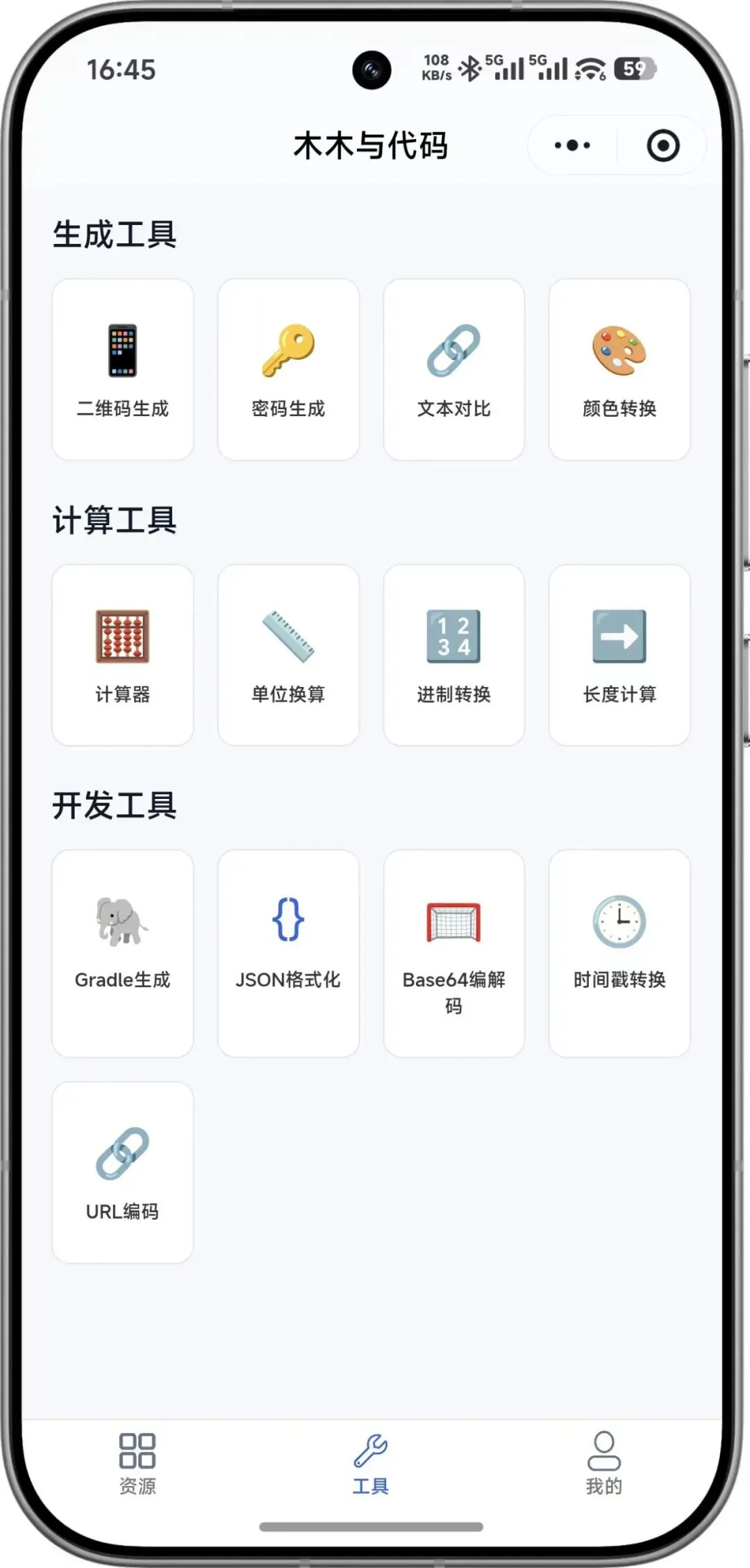Launch the 长度计算 tool
Viewport: 750px width, 1568px height.
pyautogui.click(x=619, y=655)
